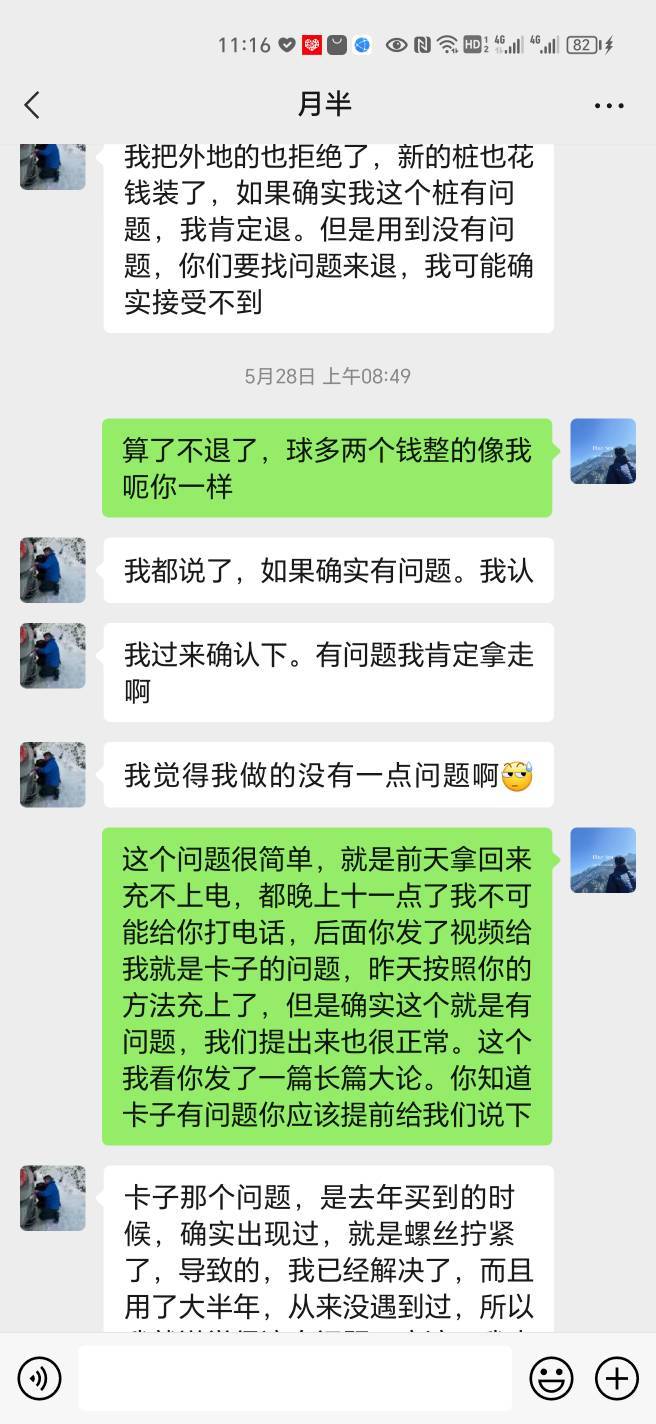This screenshot has height=1424, width=656.
Task: Open contact avatar beside 我都说了 message
Action: [53, 570]
